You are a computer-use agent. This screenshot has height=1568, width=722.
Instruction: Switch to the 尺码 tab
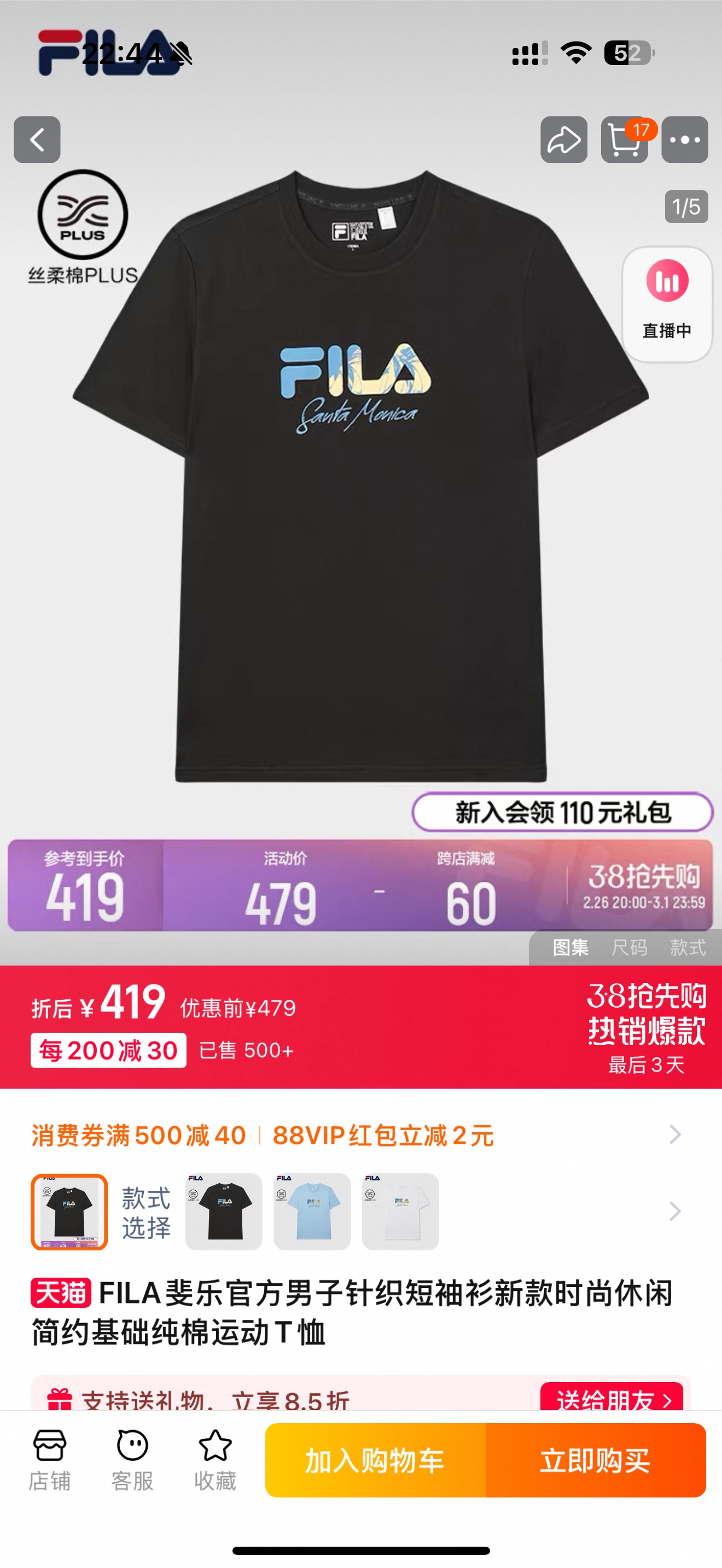coord(629,947)
